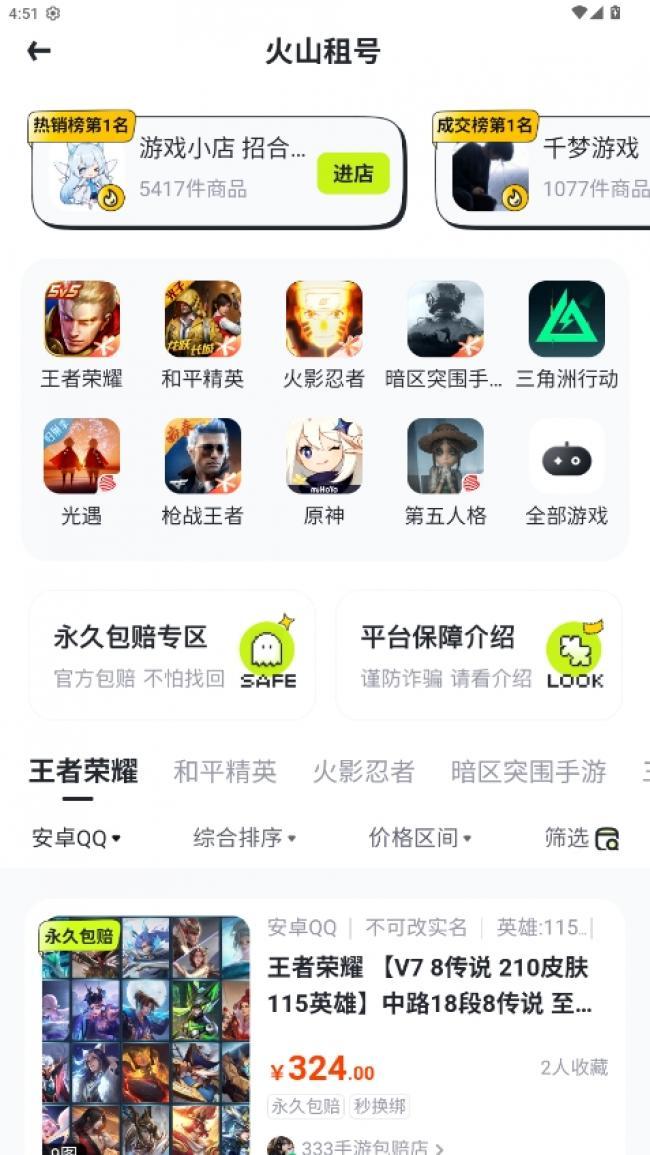Open the 永久包赔专区 card

click(x=172, y=655)
